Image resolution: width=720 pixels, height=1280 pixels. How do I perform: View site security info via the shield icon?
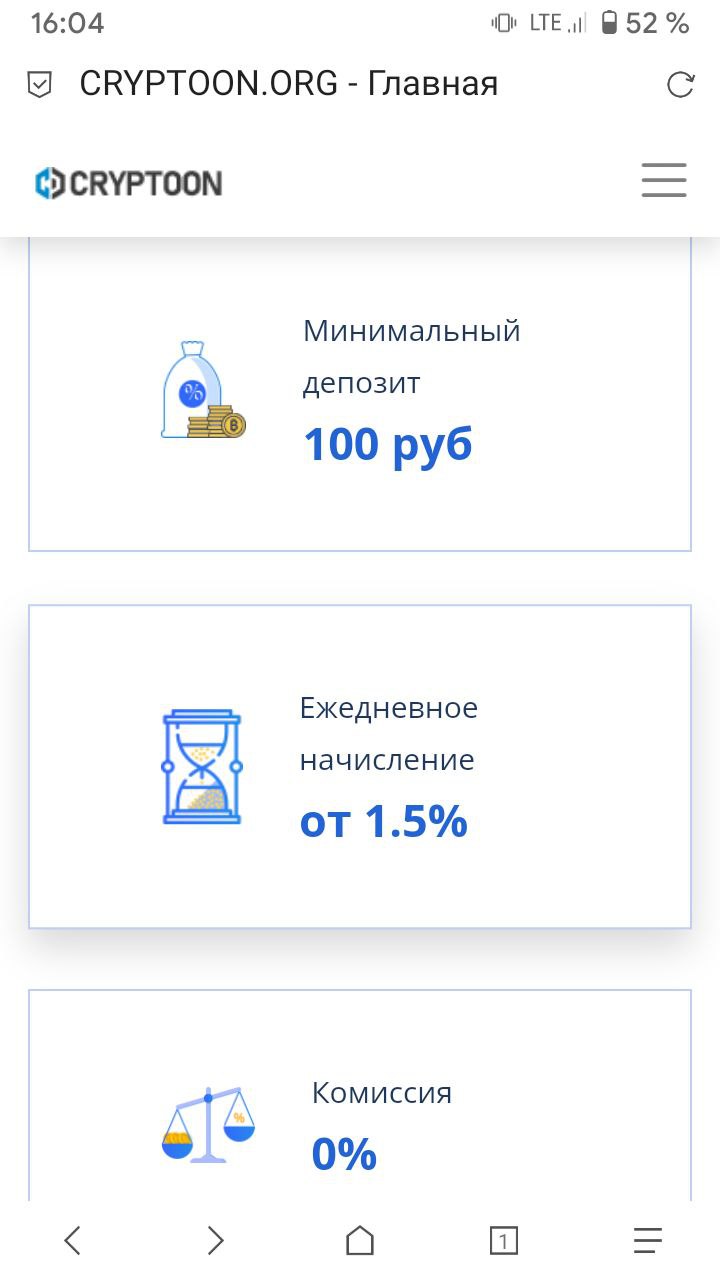(39, 85)
